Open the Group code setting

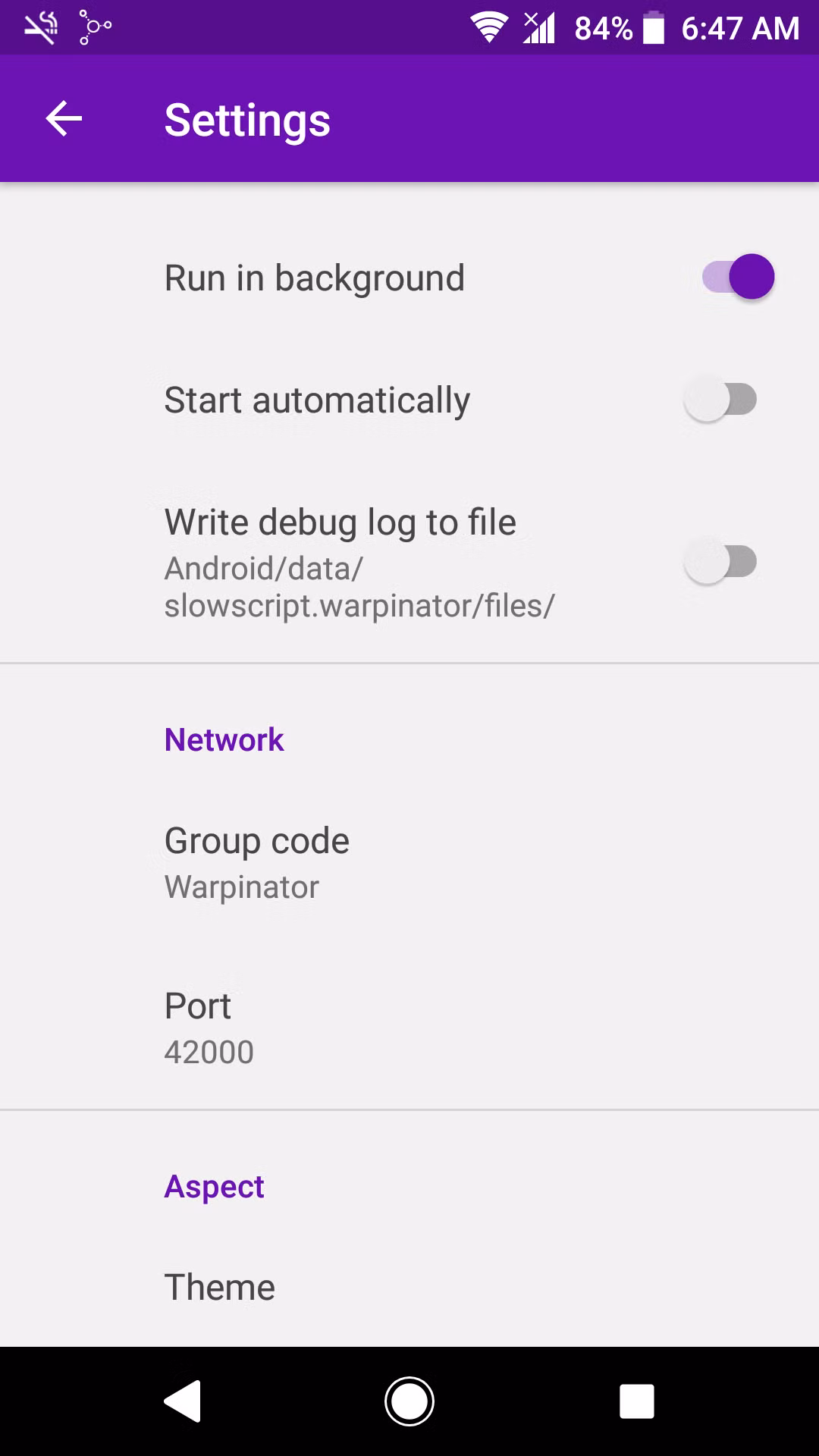[409, 862]
